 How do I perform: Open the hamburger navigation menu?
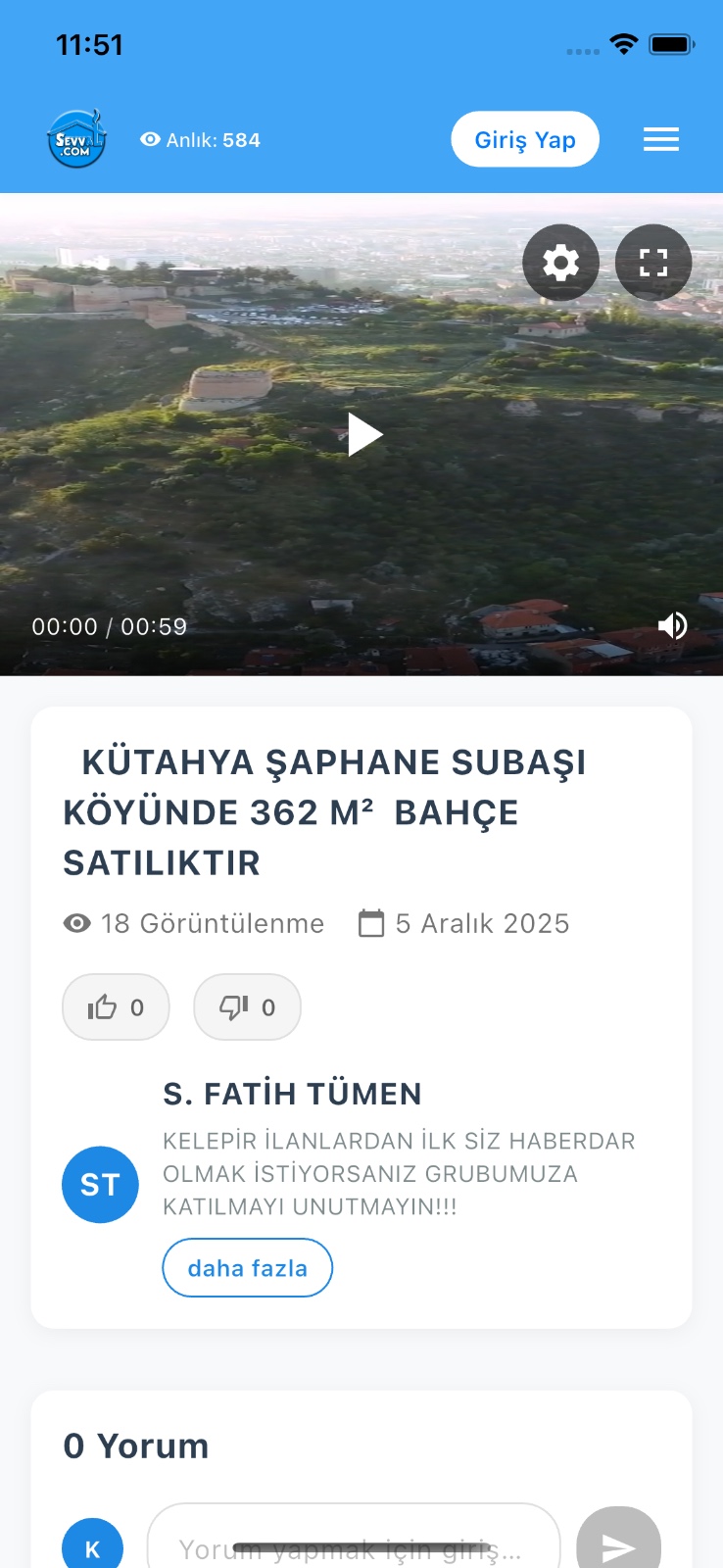pyautogui.click(x=661, y=139)
